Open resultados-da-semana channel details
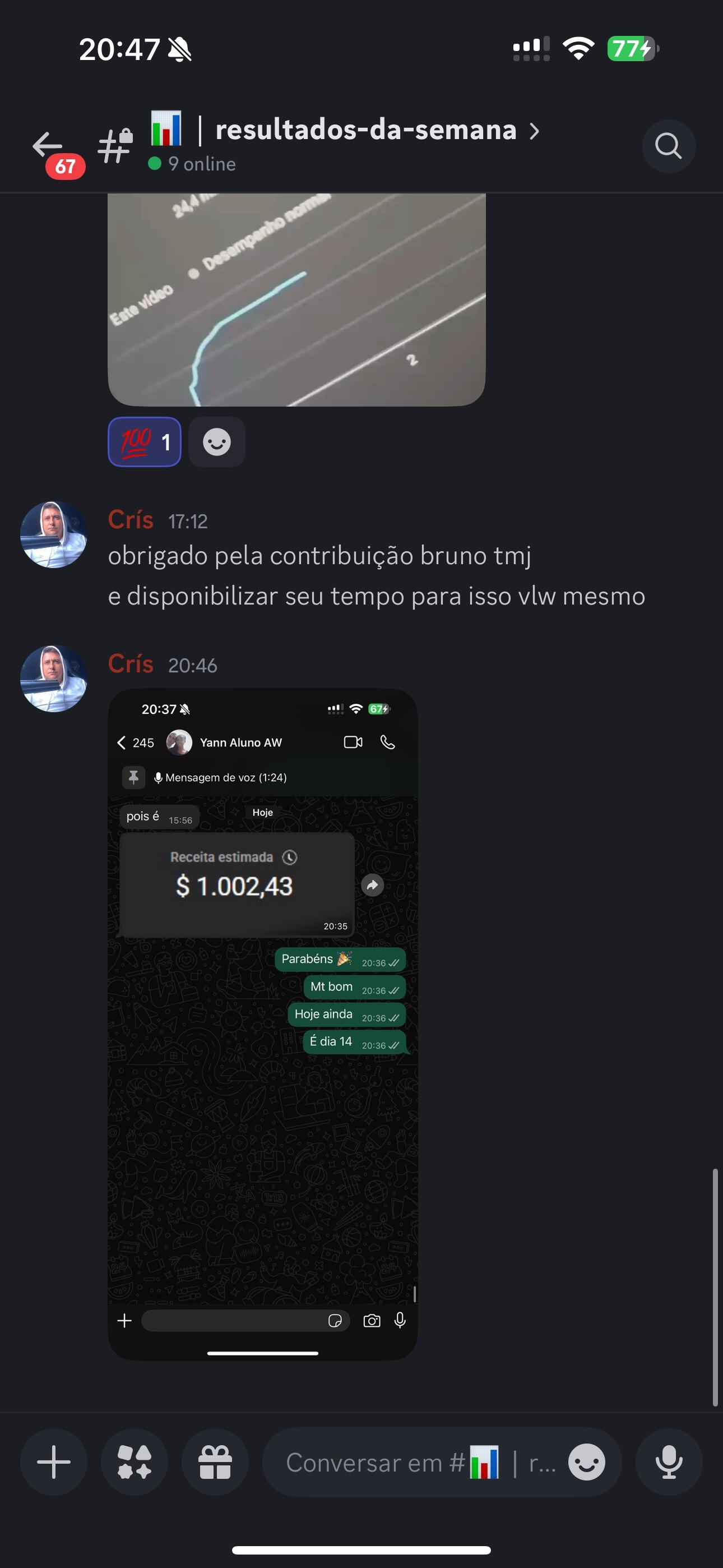Viewport: 723px width, 1568px height. (x=365, y=131)
